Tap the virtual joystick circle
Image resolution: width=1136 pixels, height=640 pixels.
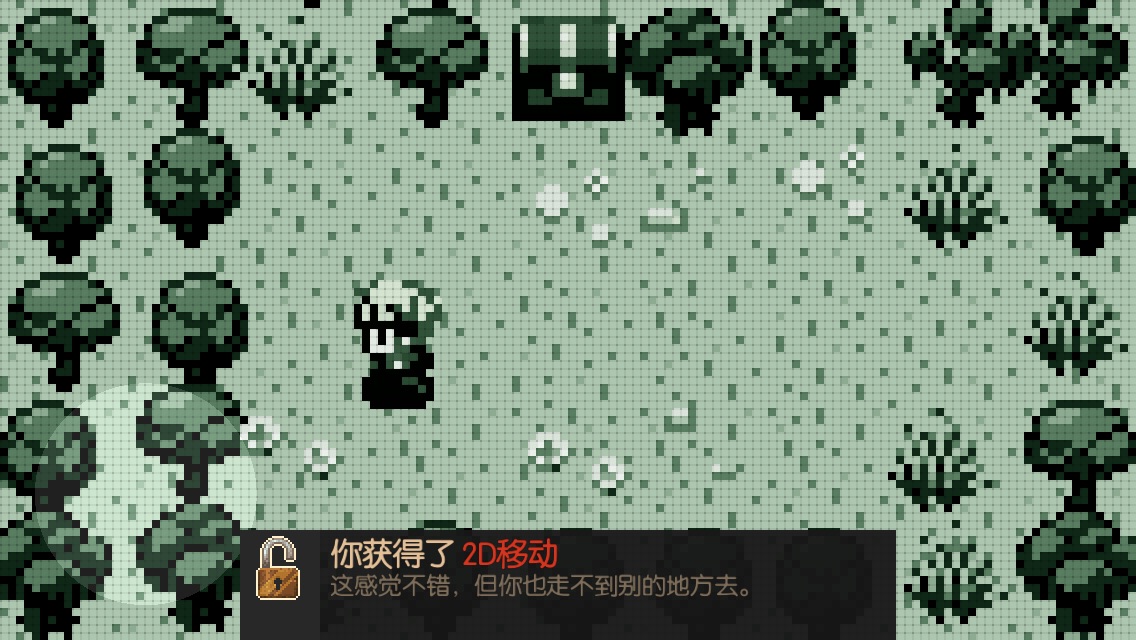point(145,493)
